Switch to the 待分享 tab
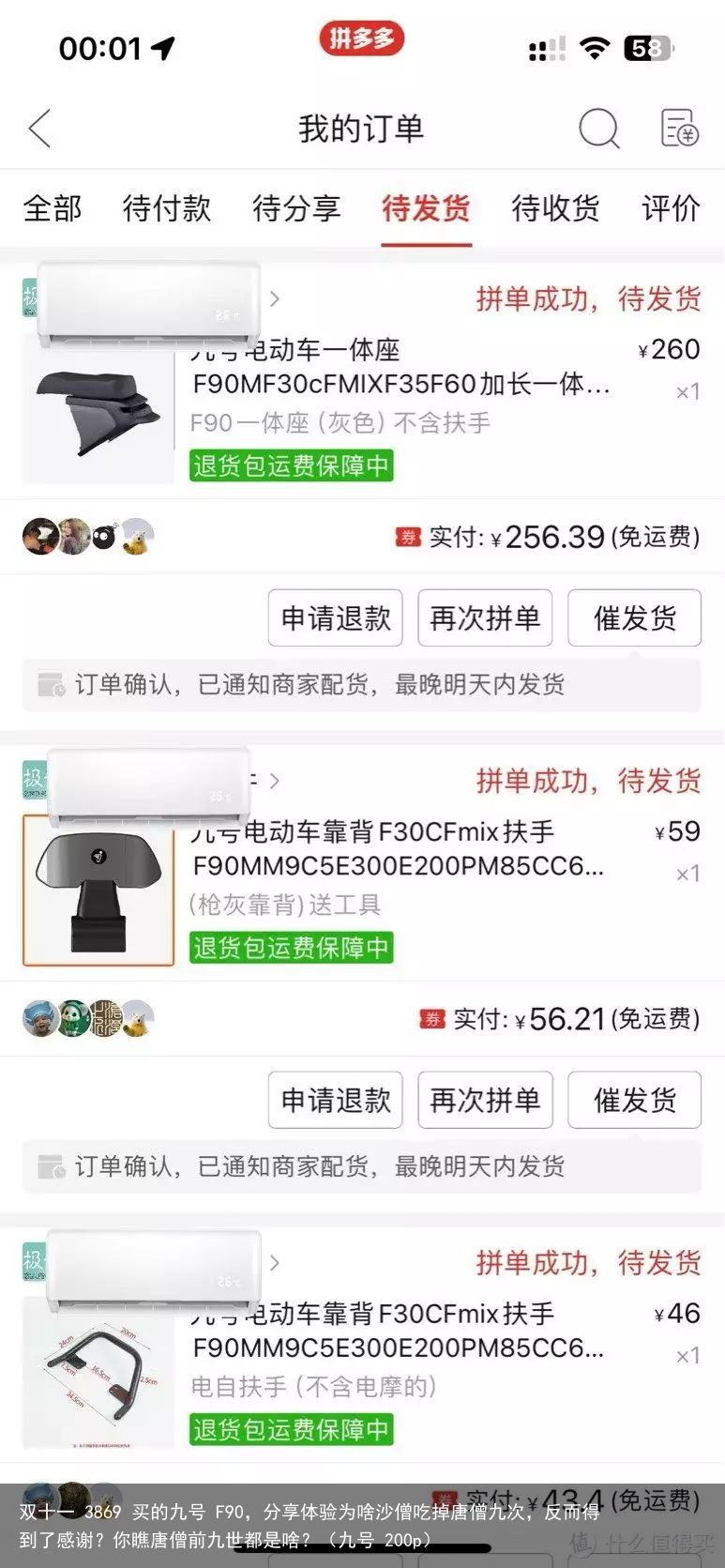The image size is (725, 1568). 296,208
